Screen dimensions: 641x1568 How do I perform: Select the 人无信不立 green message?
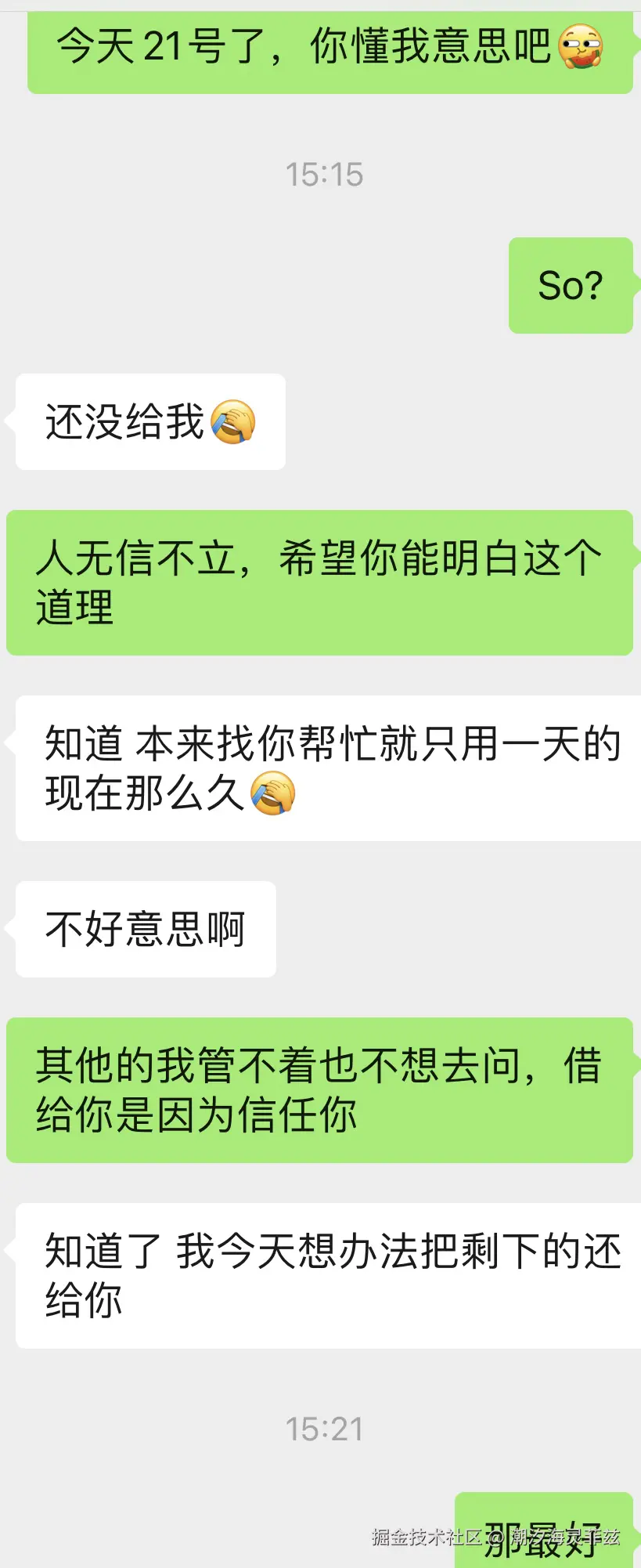click(319, 583)
